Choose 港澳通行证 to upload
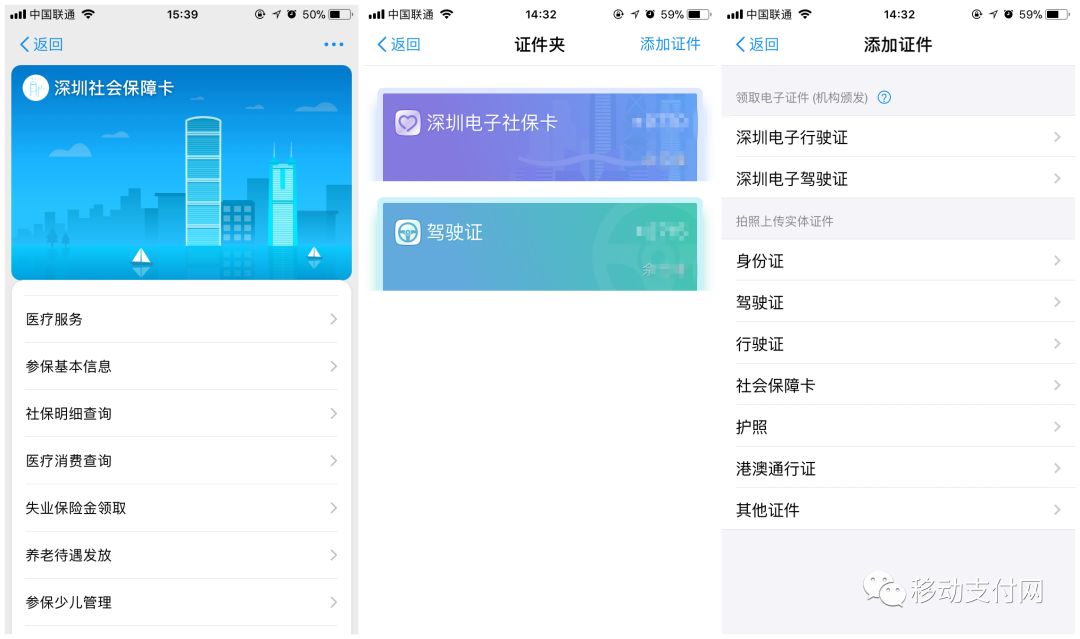The width and height of the screenshot is (1080, 639). tap(898, 468)
